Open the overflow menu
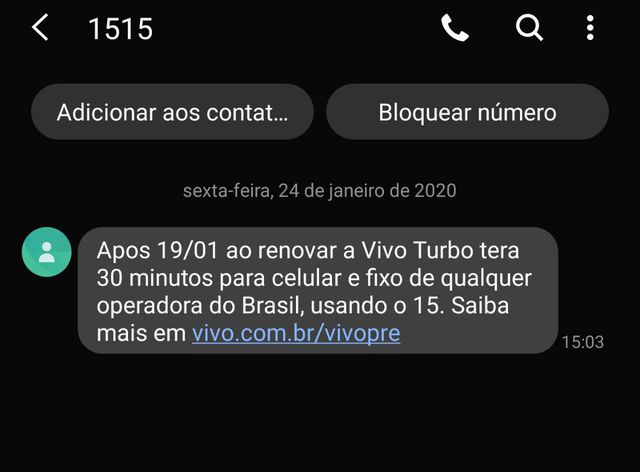Screen dimensions: 640x472 pyautogui.click(x=590, y=28)
